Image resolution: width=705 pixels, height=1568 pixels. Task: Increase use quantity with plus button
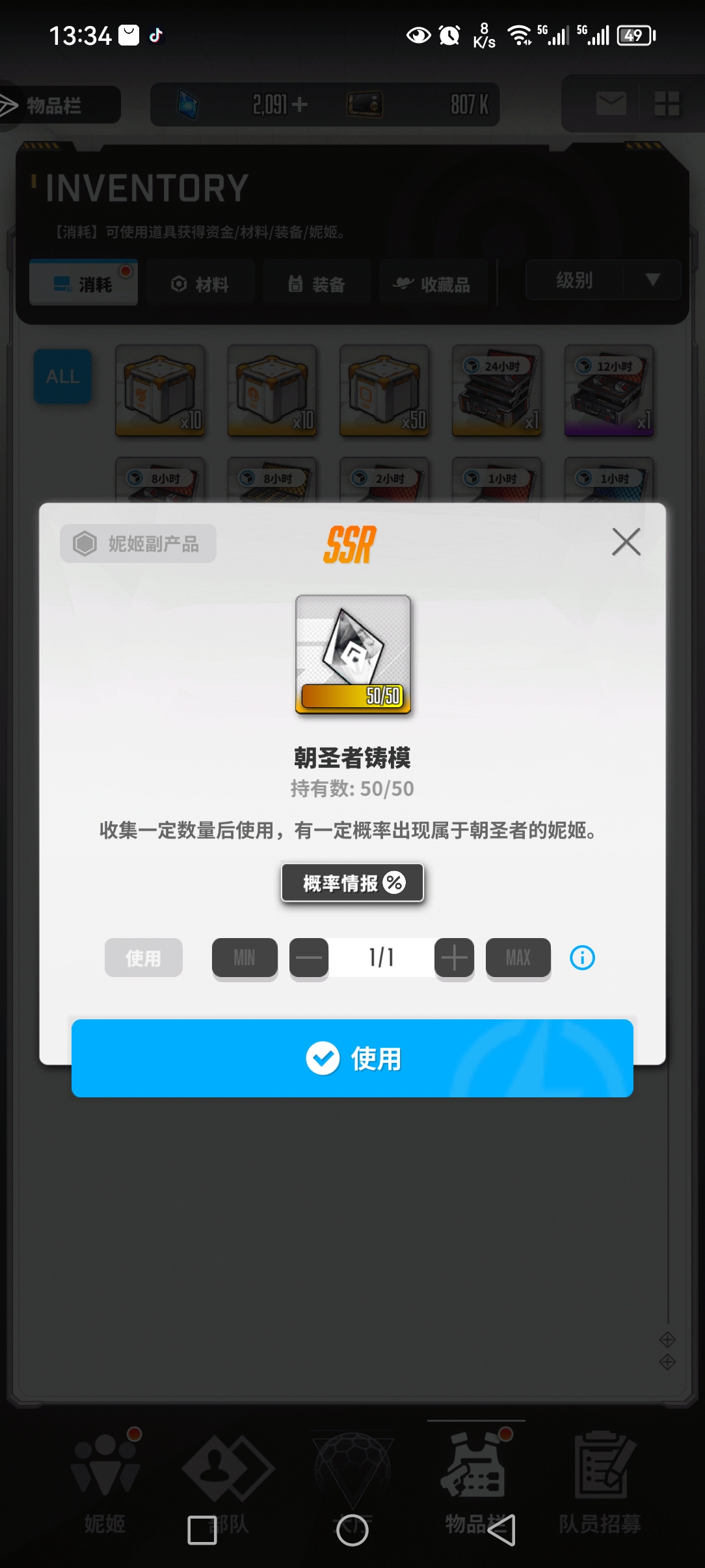pyautogui.click(x=454, y=958)
